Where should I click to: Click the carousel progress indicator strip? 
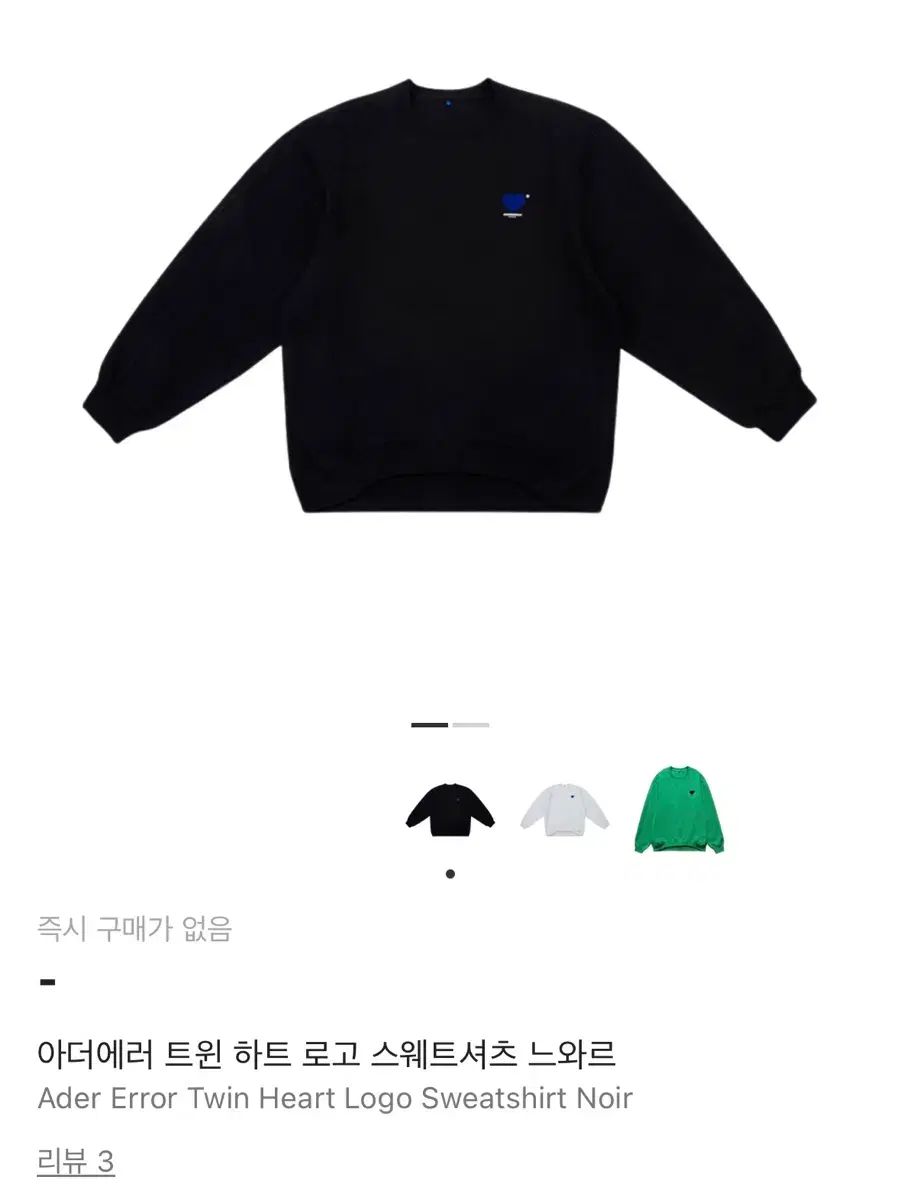450,725
